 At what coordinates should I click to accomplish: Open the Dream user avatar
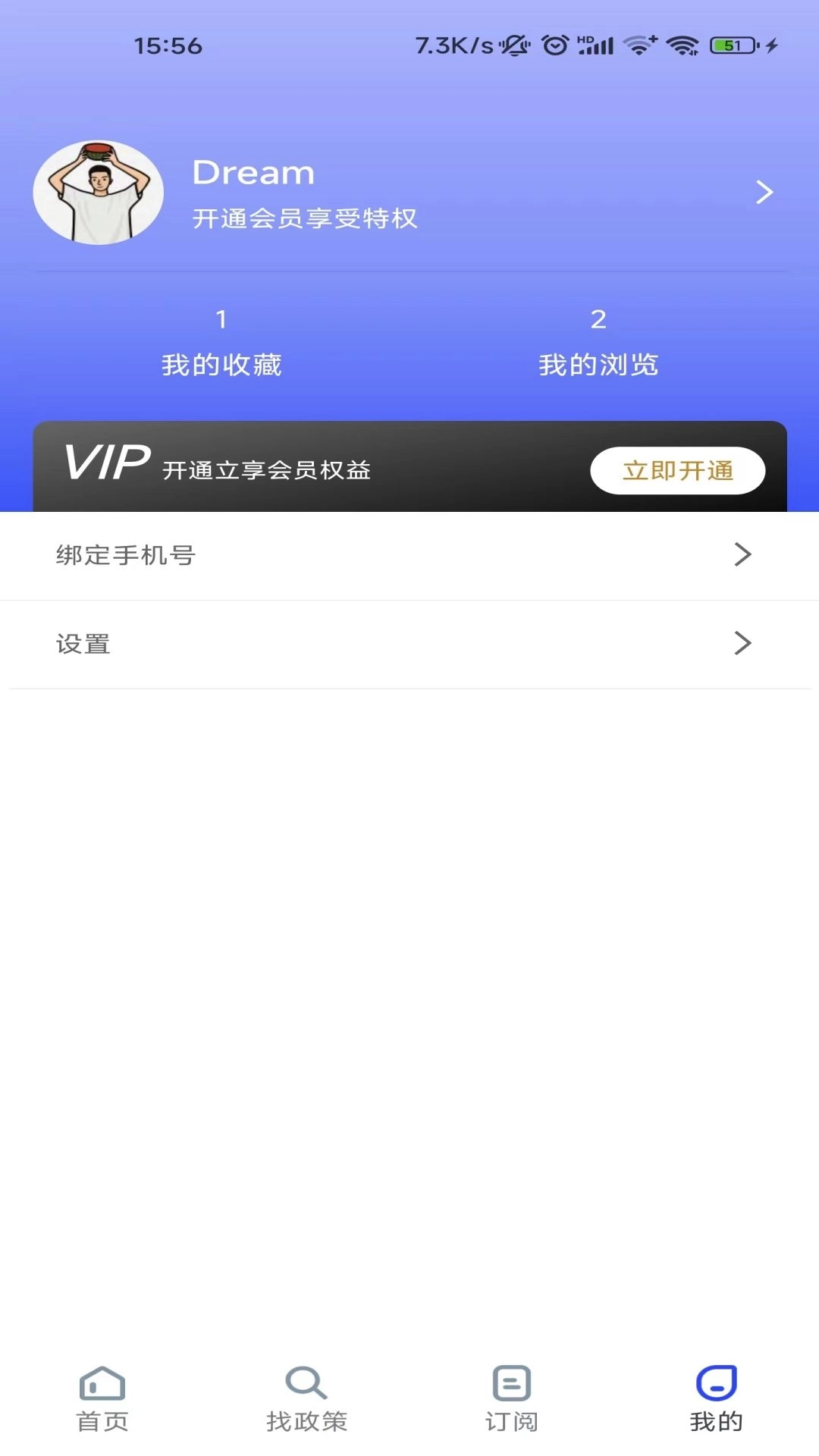click(98, 193)
